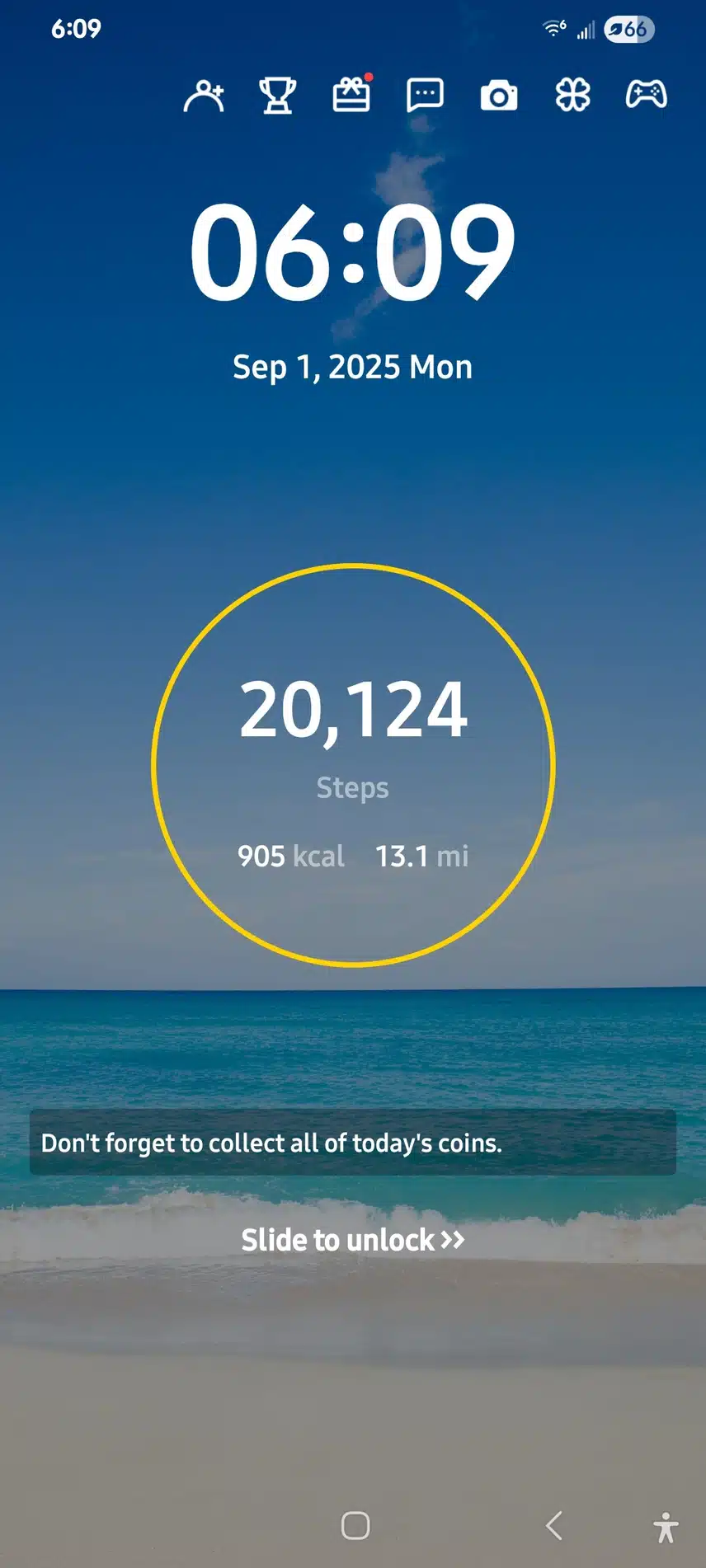This screenshot has height=1568, width=706.
Task: Open the invite friends icon
Action: [204, 96]
